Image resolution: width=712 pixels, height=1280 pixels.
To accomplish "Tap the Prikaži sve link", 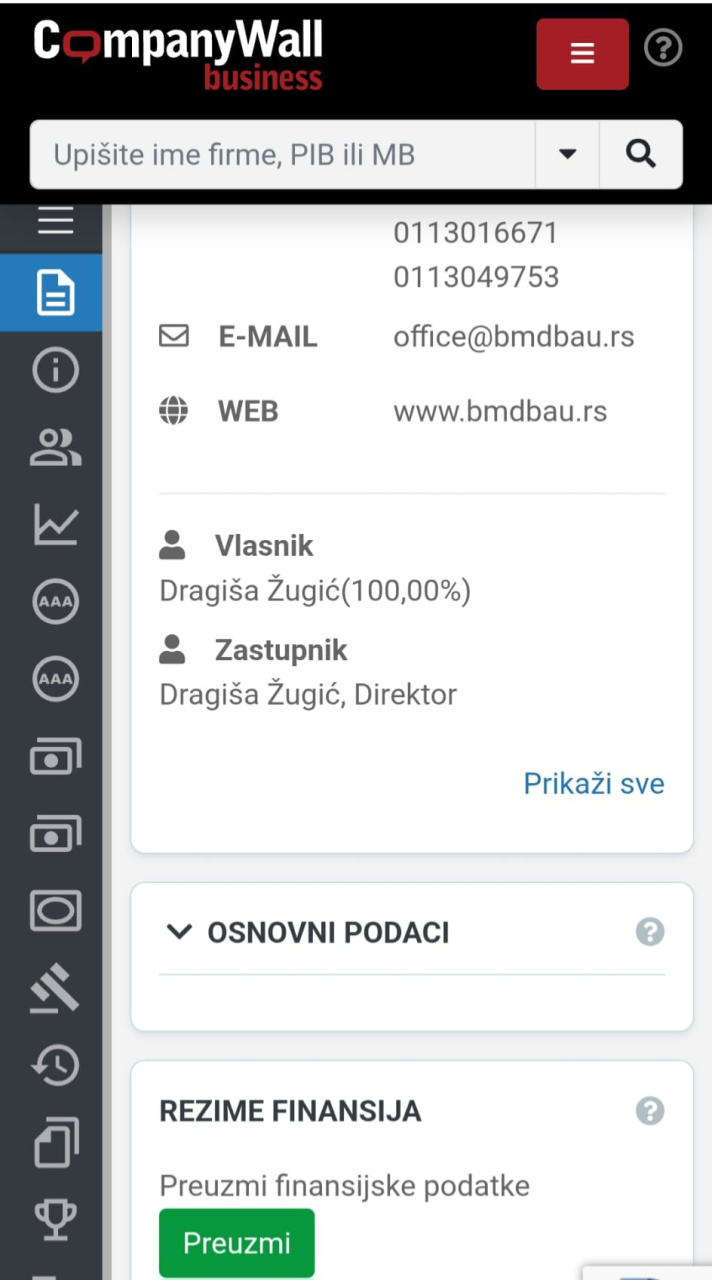I will point(593,783).
